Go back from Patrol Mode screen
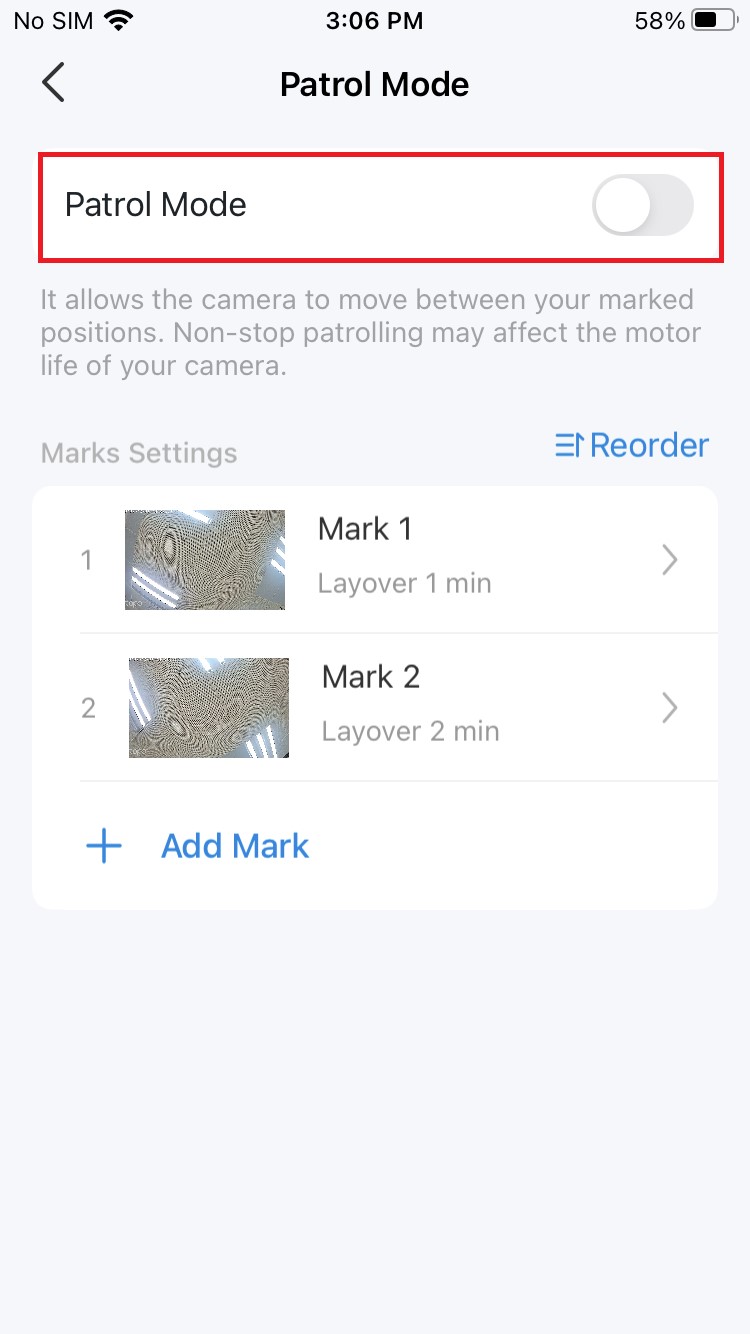This screenshot has width=750, height=1334. (53, 83)
